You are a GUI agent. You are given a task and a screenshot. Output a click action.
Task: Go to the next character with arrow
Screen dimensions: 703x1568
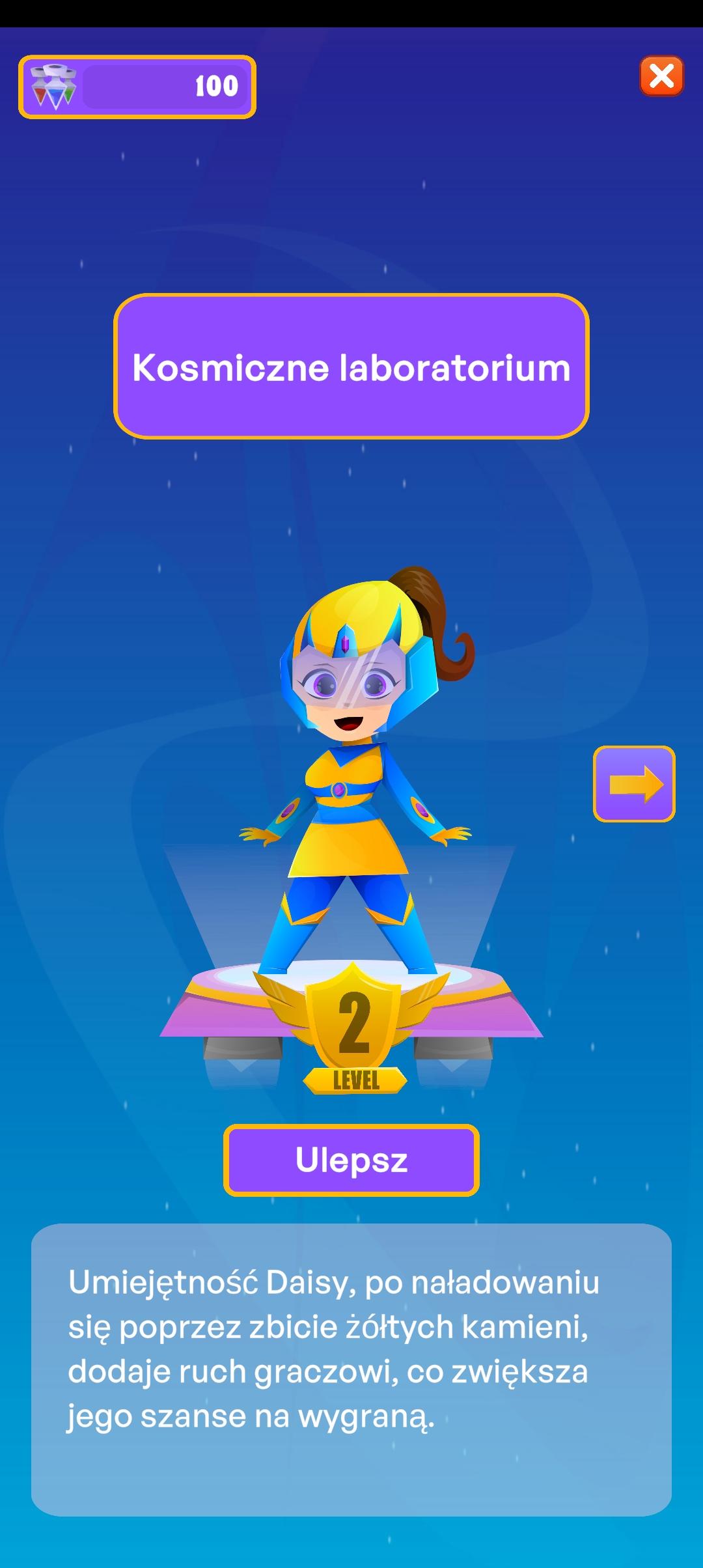[634, 784]
